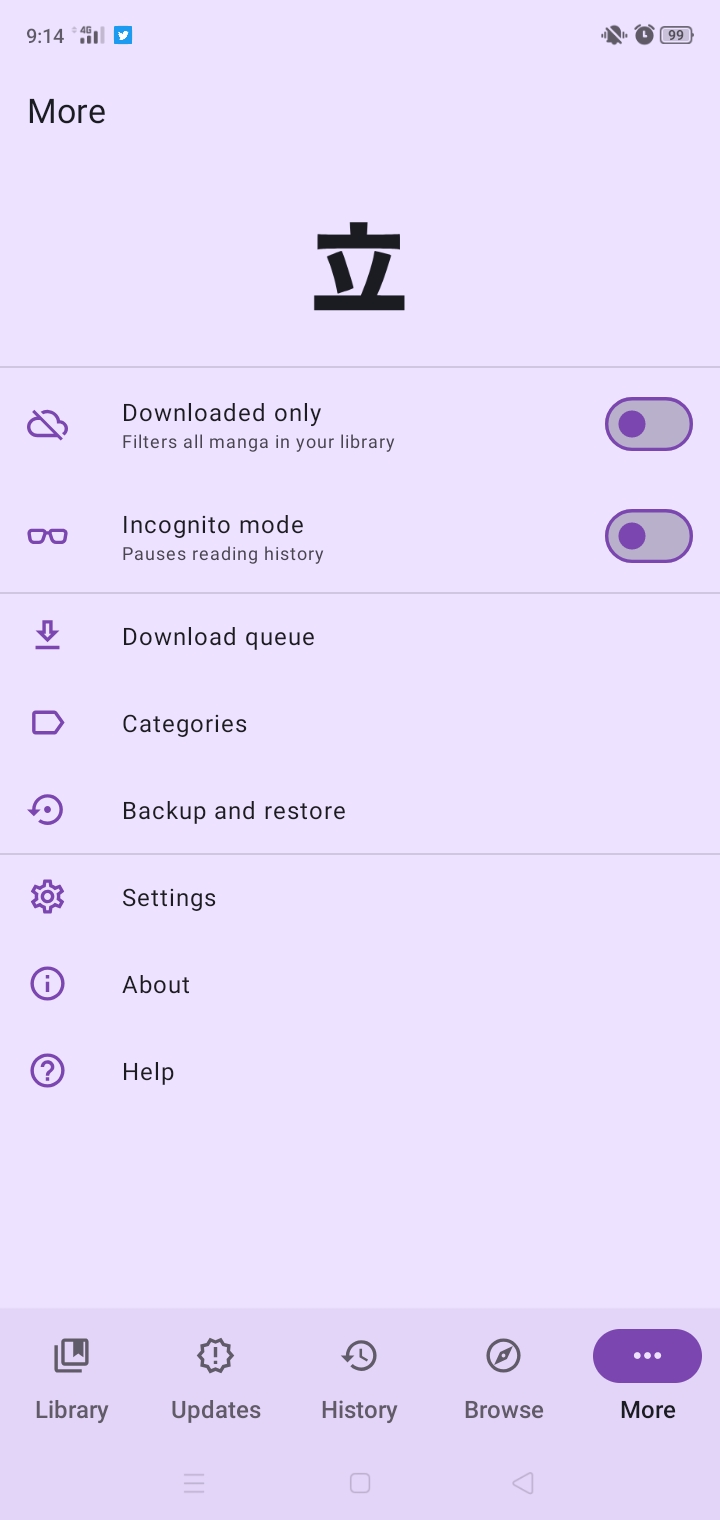Viewport: 720px width, 1520px height.
Task: Open the Help page
Action: tap(148, 1070)
